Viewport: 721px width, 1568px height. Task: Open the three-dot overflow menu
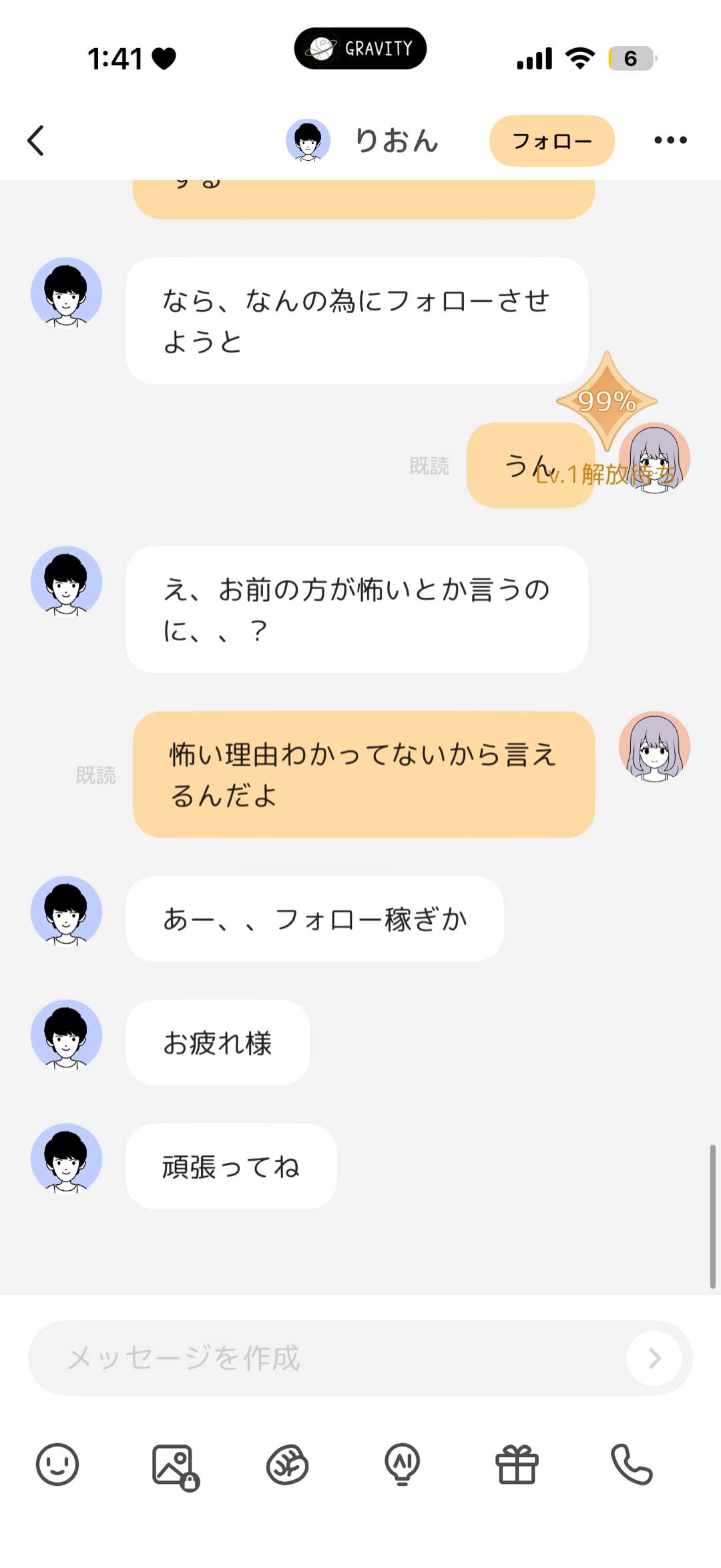(670, 140)
